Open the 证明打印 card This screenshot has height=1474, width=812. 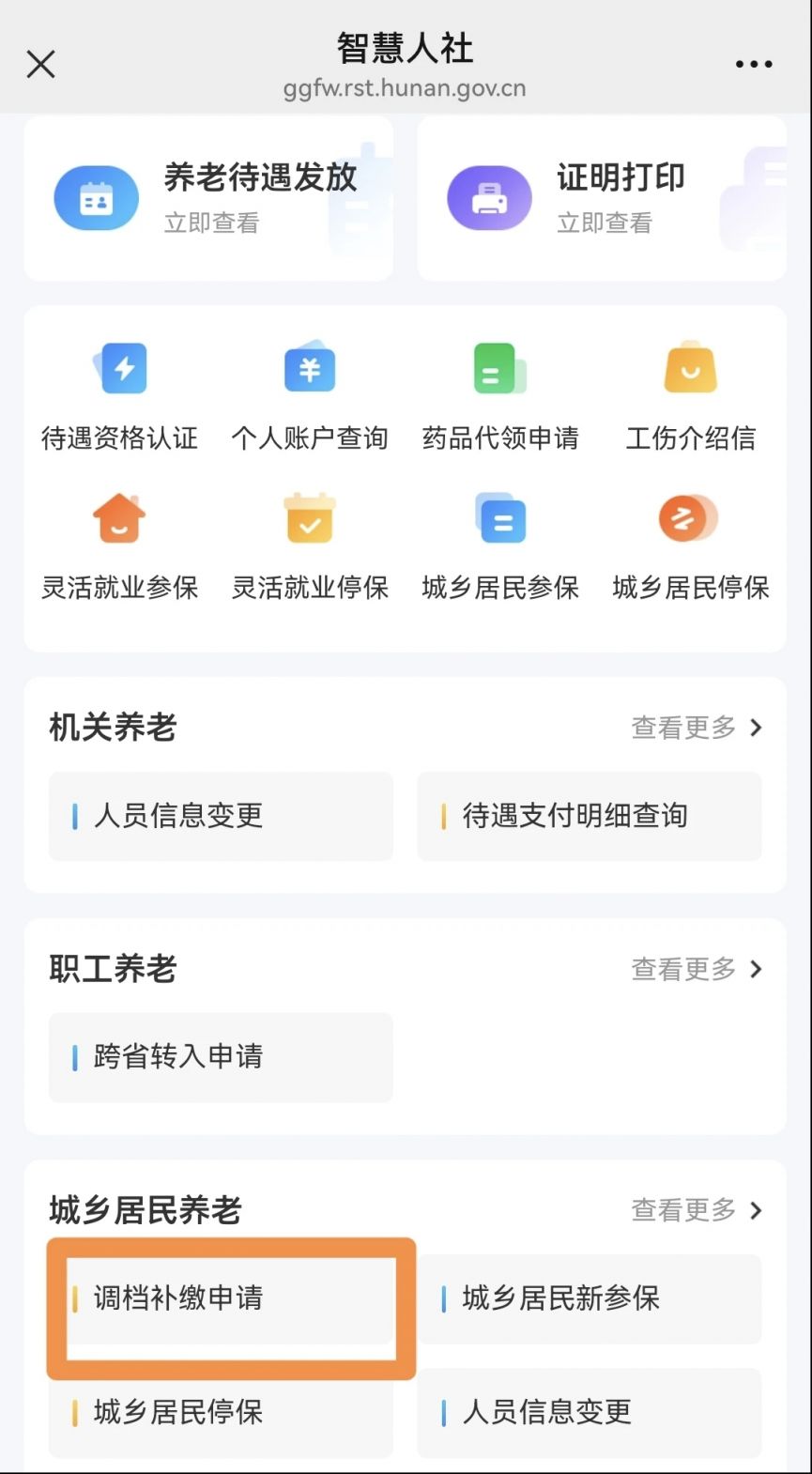click(x=602, y=198)
